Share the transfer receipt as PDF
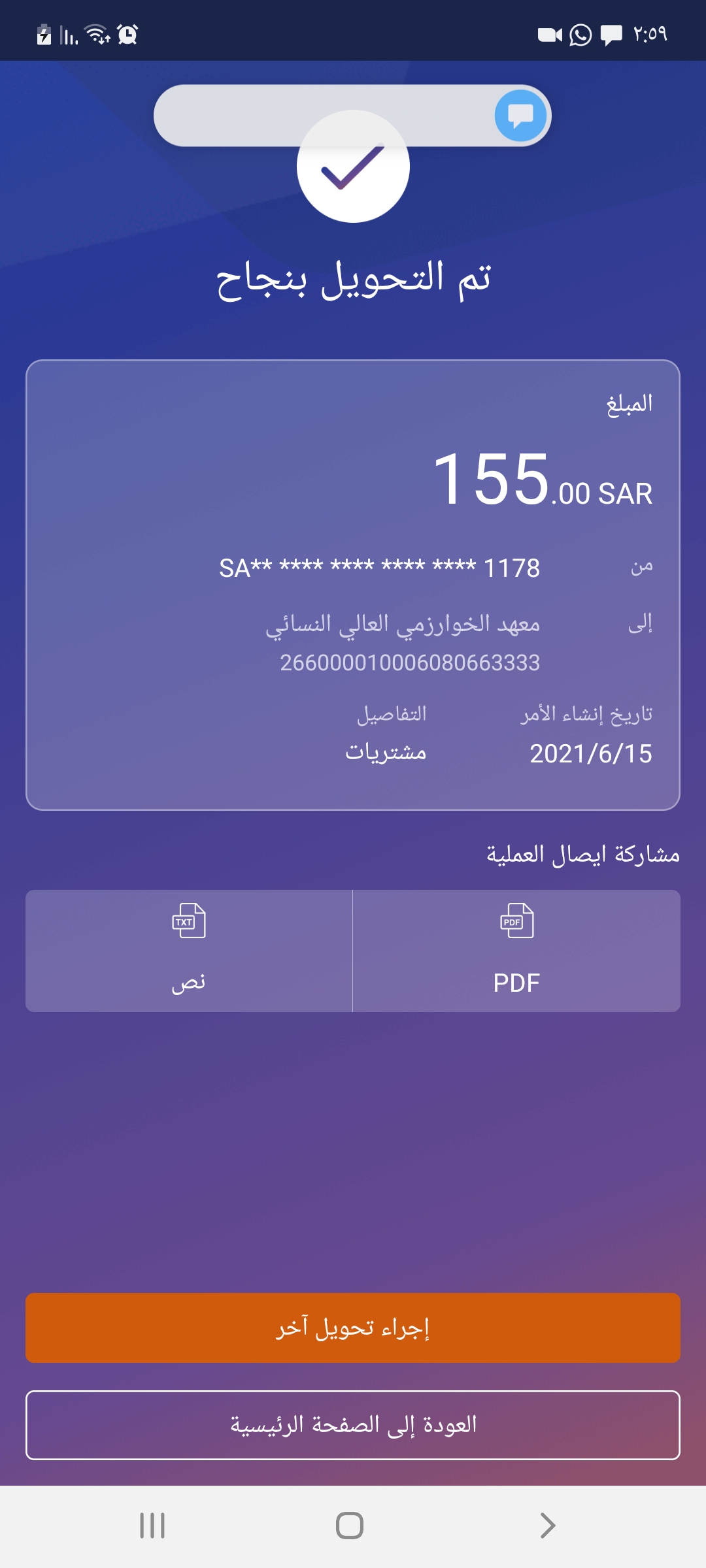The height and width of the screenshot is (1568, 706). click(516, 951)
